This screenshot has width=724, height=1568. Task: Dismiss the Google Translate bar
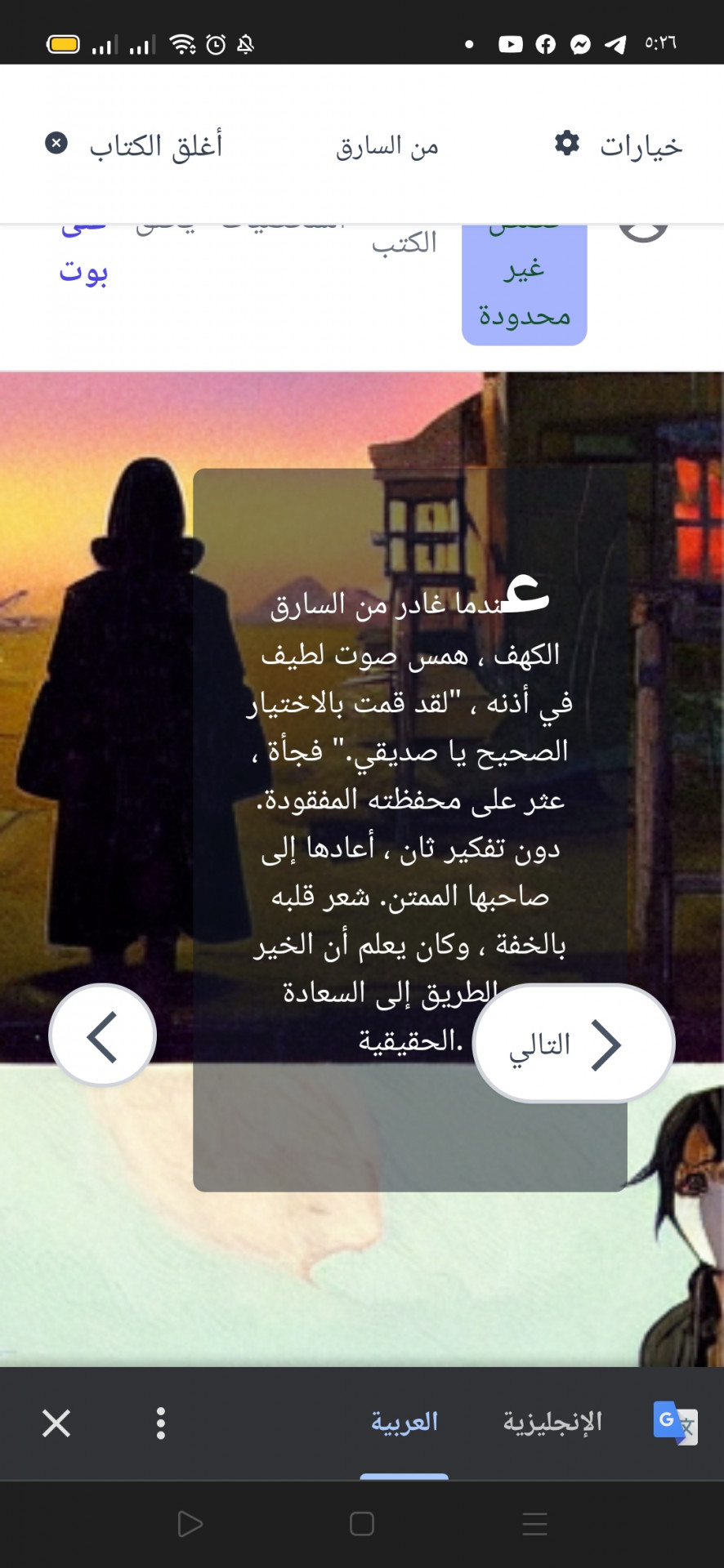point(56,1423)
